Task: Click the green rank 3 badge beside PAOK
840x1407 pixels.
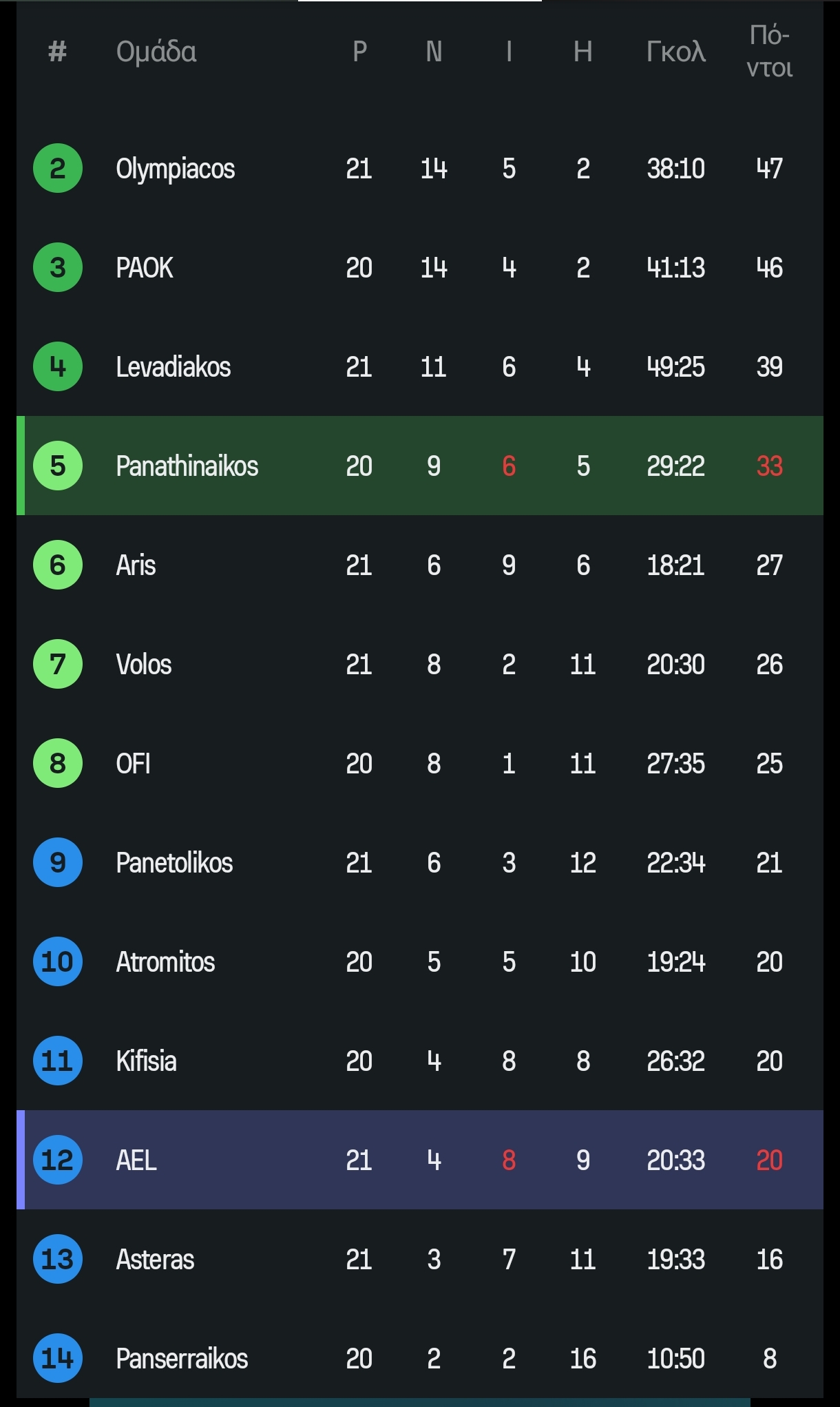Action: (57, 268)
